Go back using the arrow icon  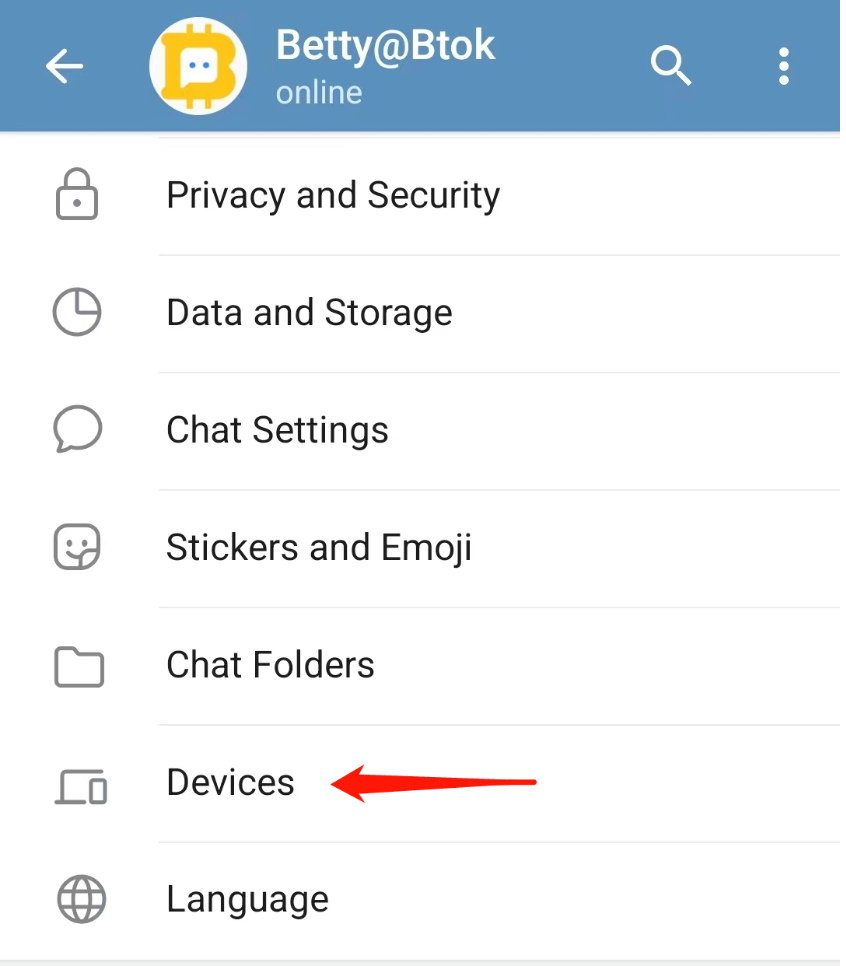64,67
